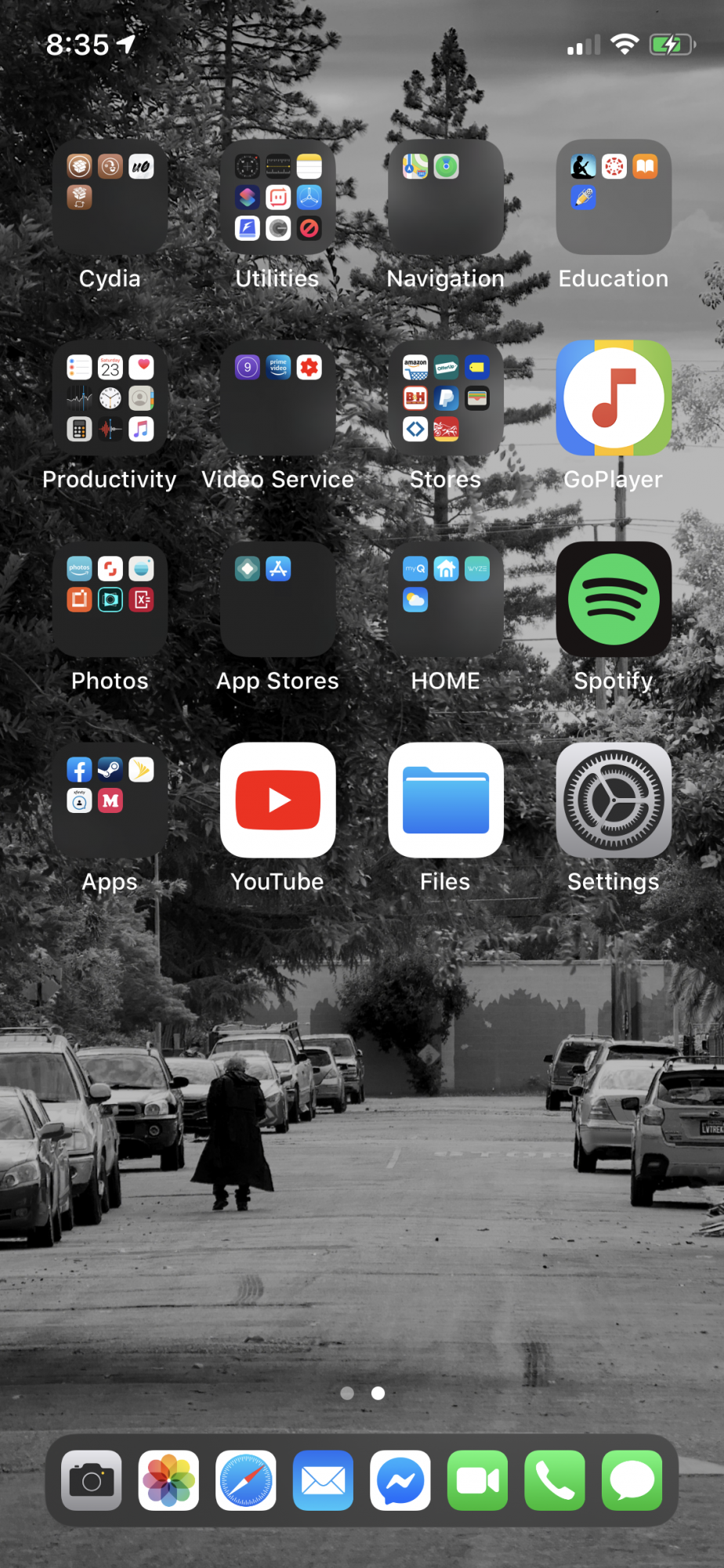The width and height of the screenshot is (724, 1568).
Task: Open Safari from the dock
Action: [246, 1480]
